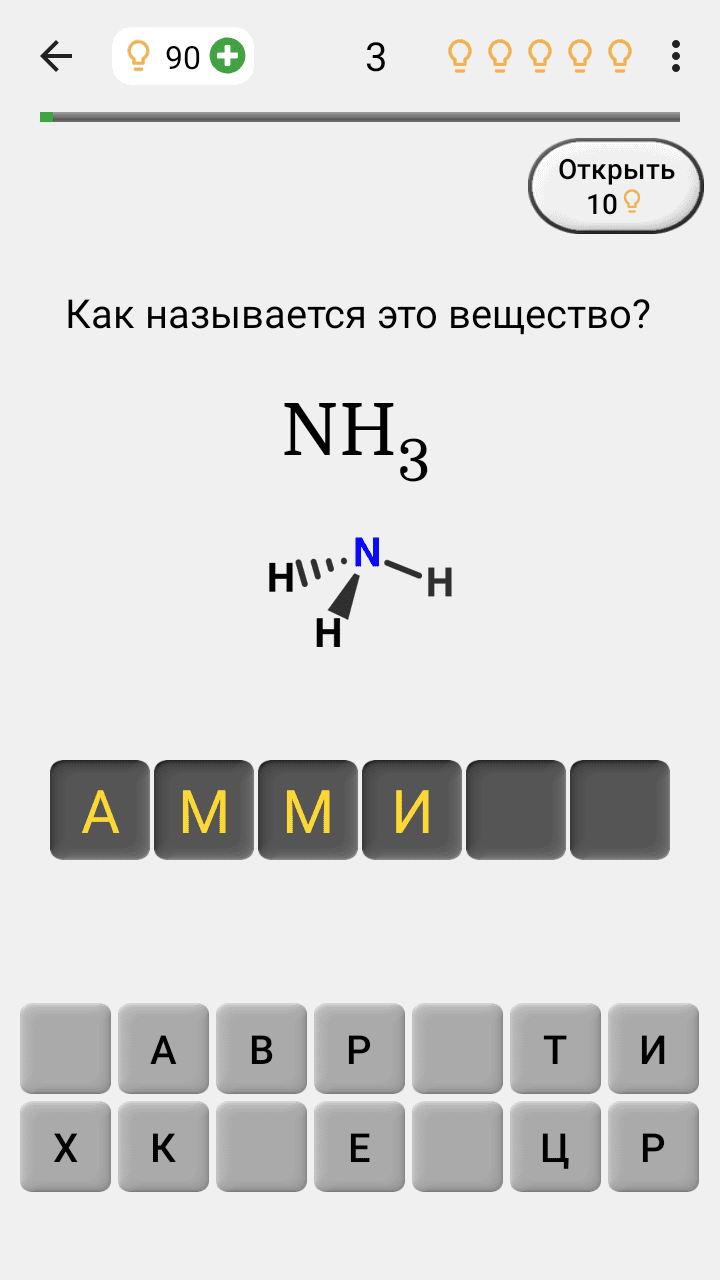720x1280 pixels.
Task: Add more hints via green plus
Action: pyautogui.click(x=227, y=57)
